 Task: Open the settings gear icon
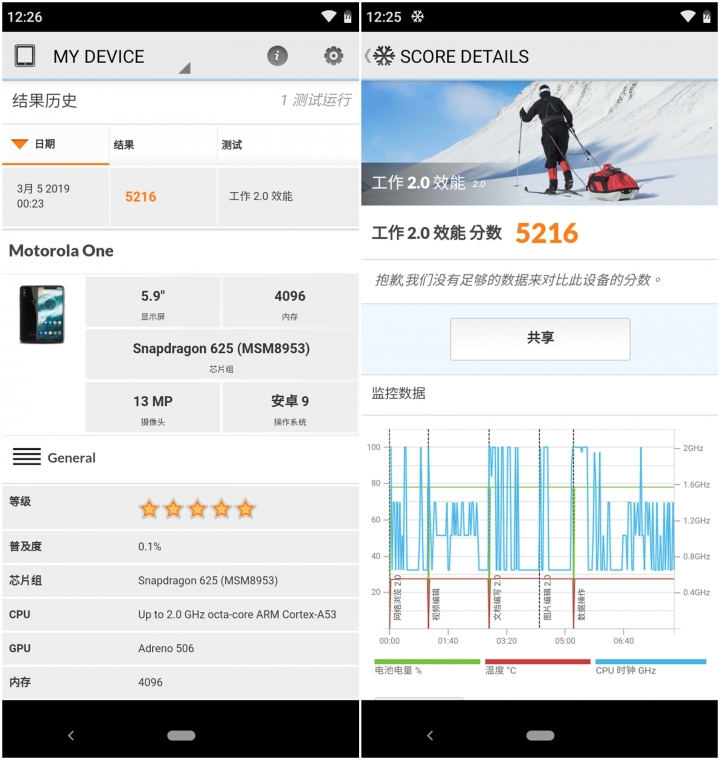333,56
